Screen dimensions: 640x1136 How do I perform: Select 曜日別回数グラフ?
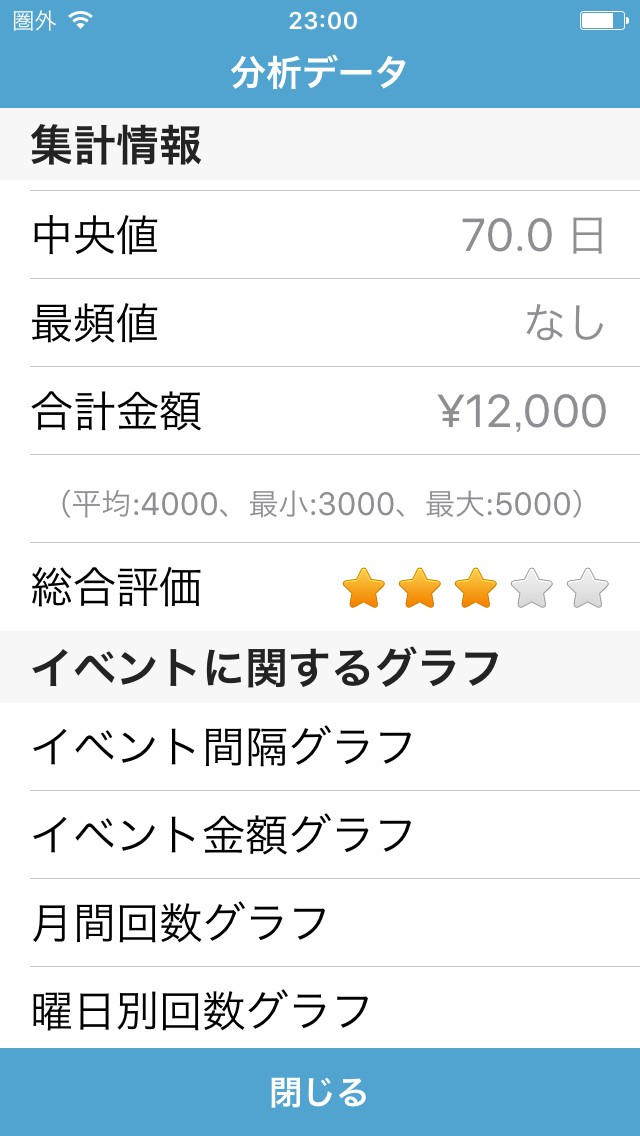coord(320,1009)
